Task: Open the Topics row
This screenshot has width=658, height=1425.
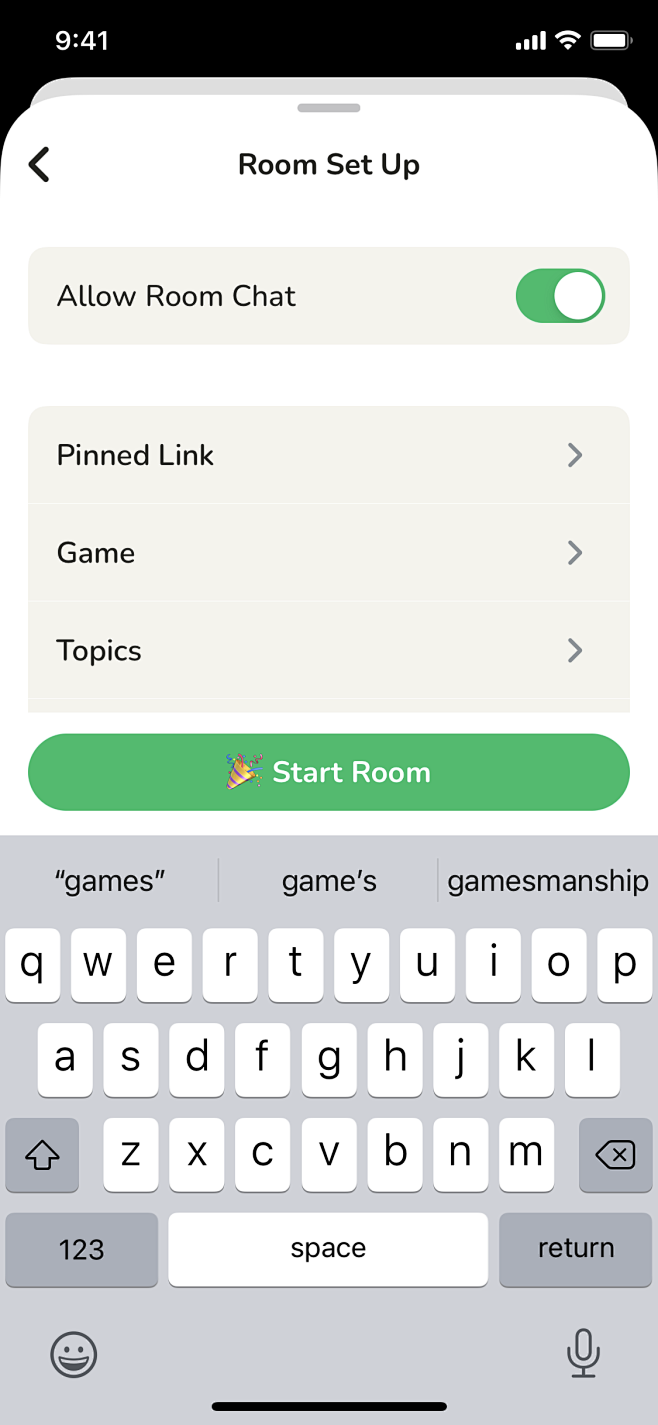Action: [329, 651]
